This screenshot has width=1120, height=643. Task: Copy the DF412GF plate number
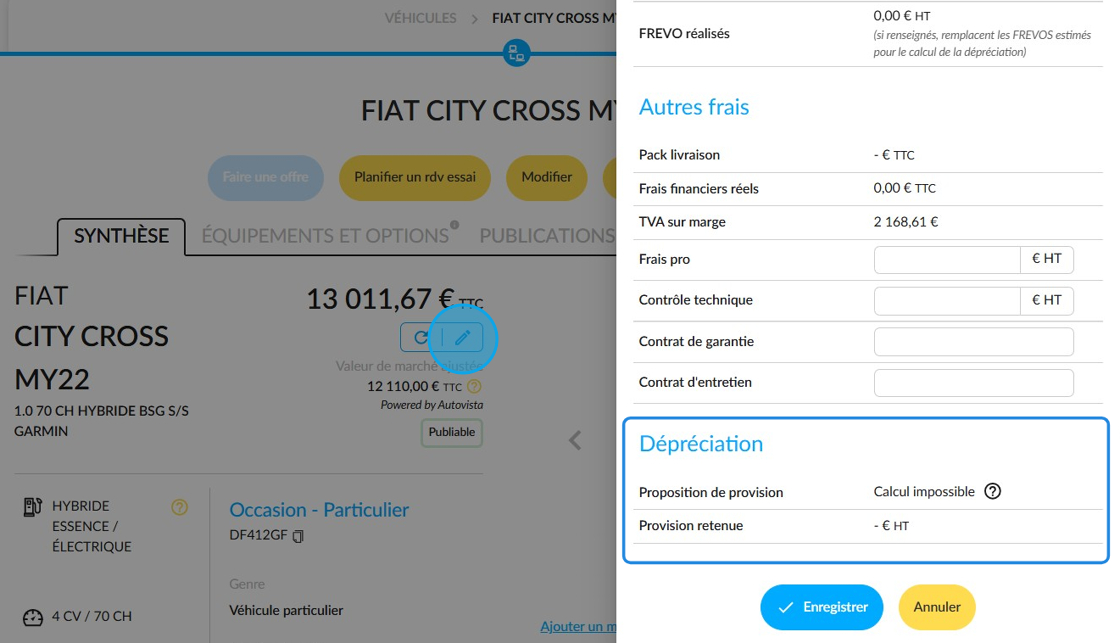click(x=298, y=536)
